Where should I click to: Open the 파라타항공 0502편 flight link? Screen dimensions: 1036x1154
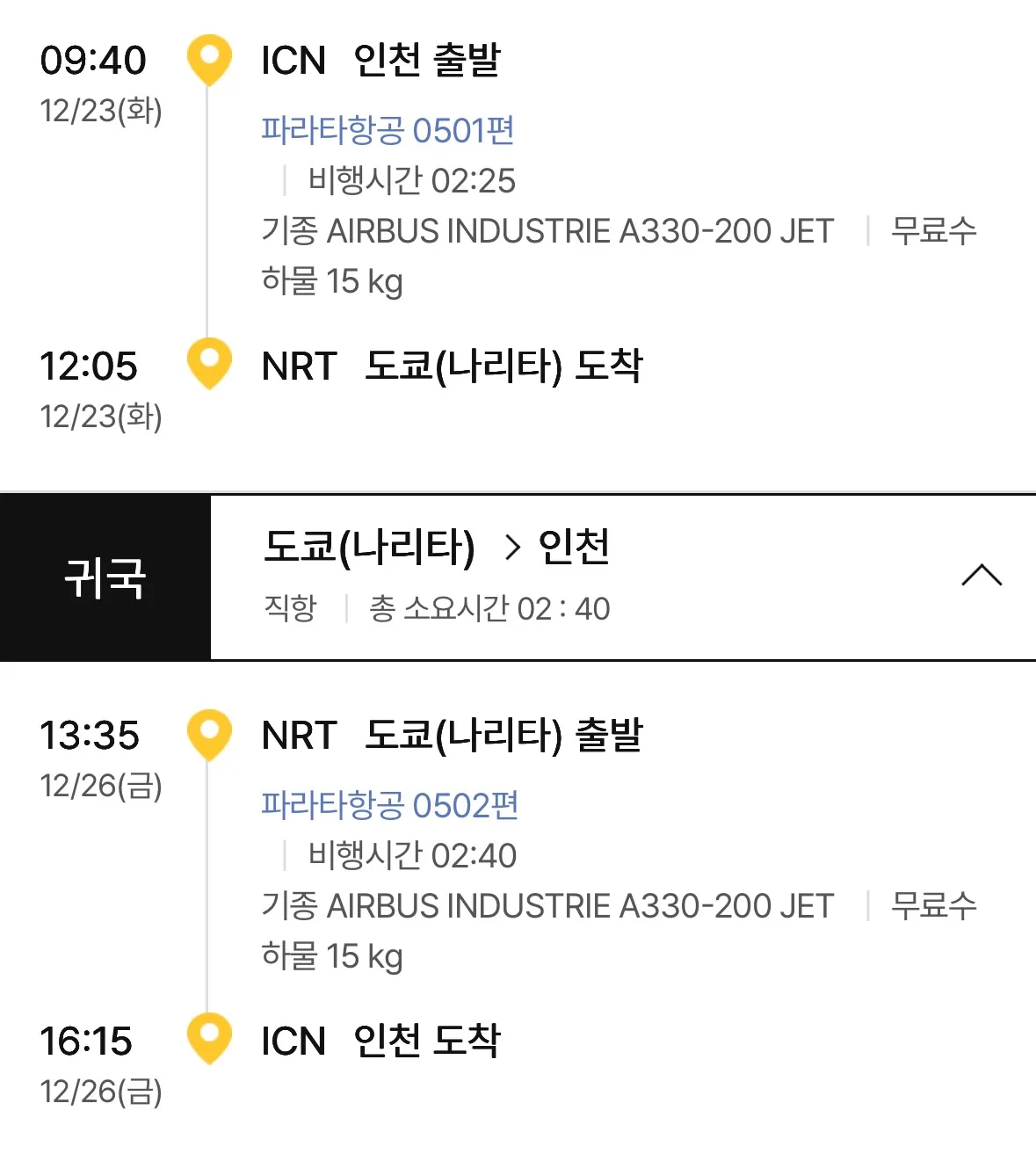(389, 804)
